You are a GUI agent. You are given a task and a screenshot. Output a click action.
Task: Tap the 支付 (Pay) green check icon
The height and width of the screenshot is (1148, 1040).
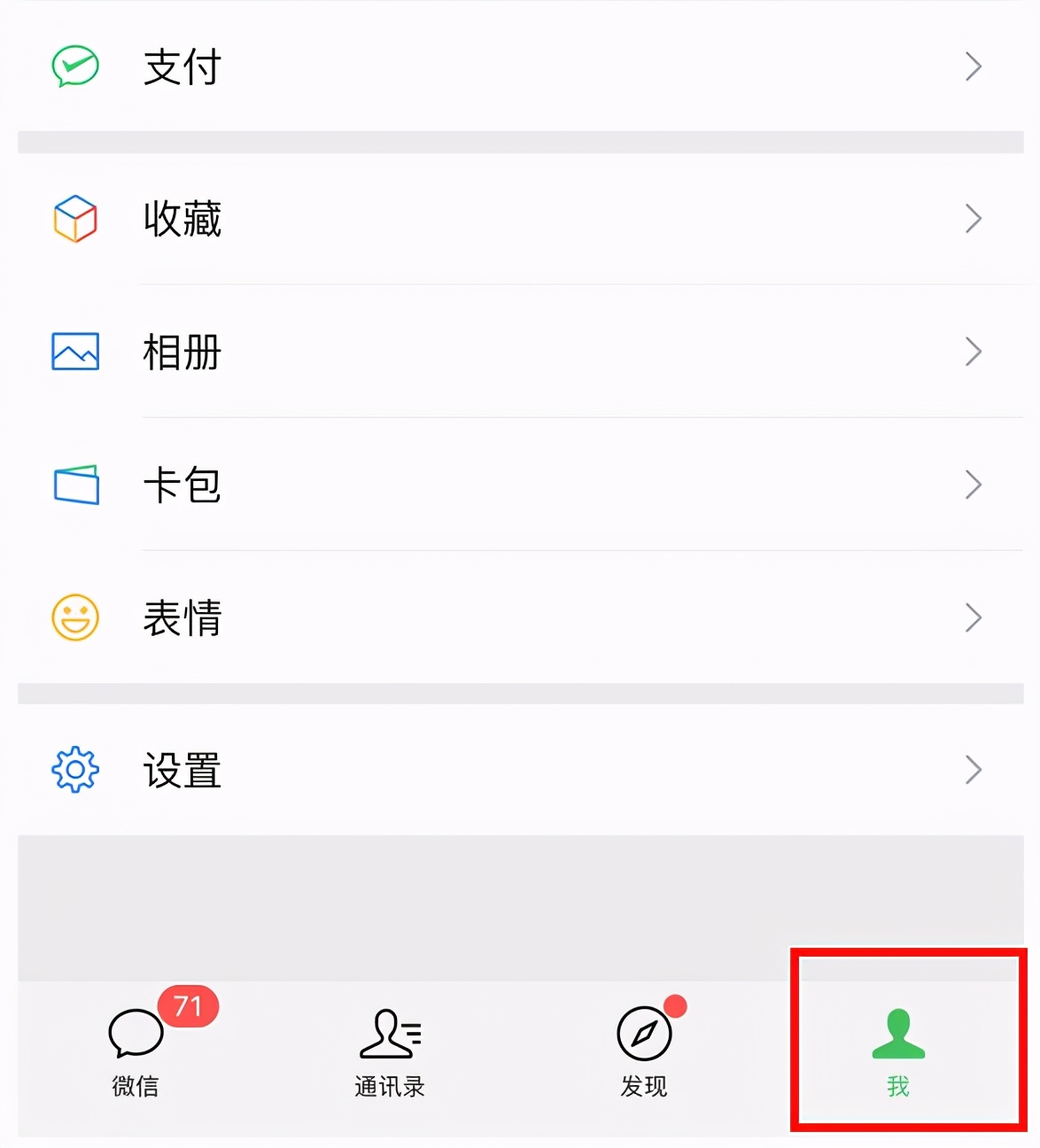click(x=74, y=66)
